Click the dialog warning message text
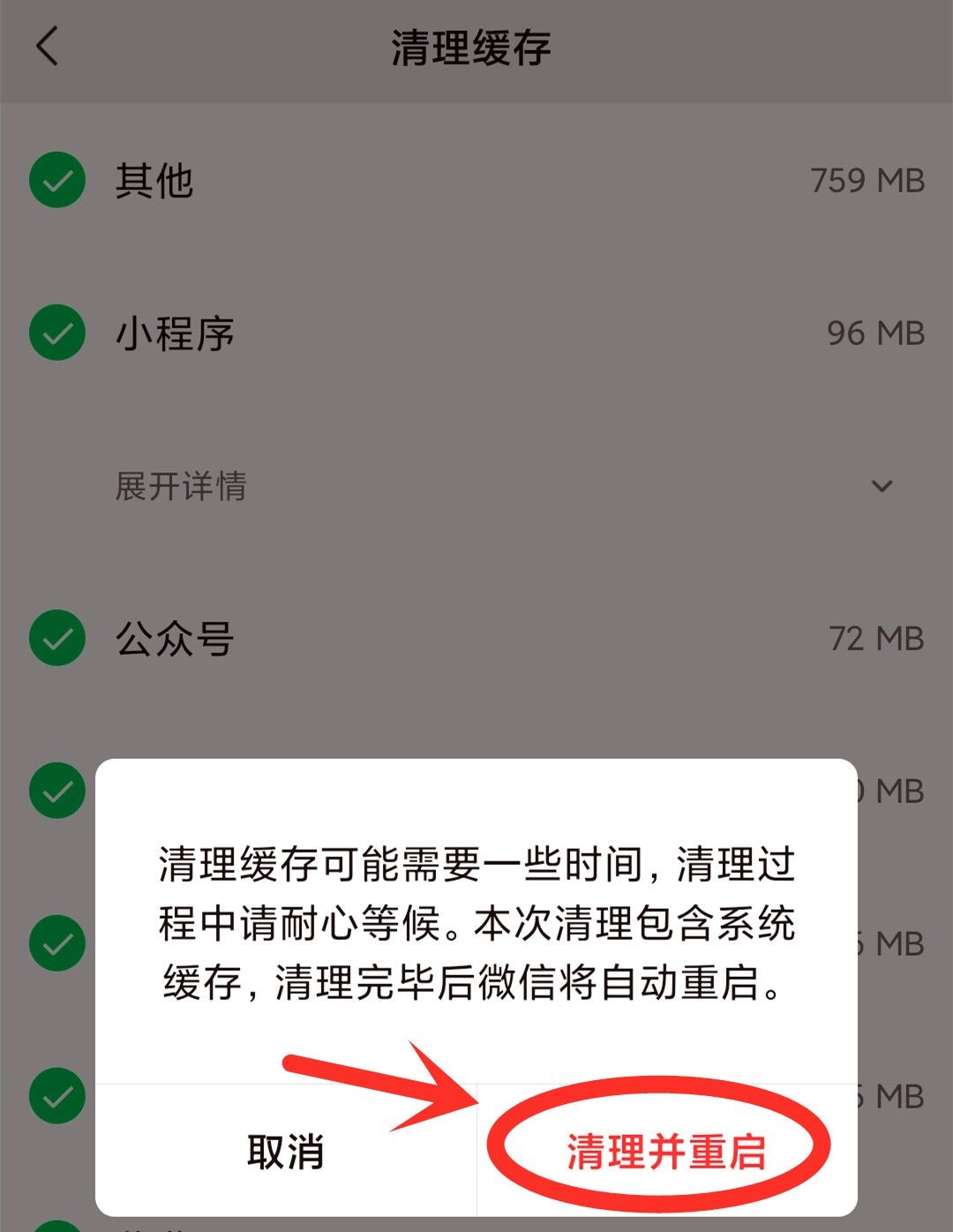 coord(476,922)
